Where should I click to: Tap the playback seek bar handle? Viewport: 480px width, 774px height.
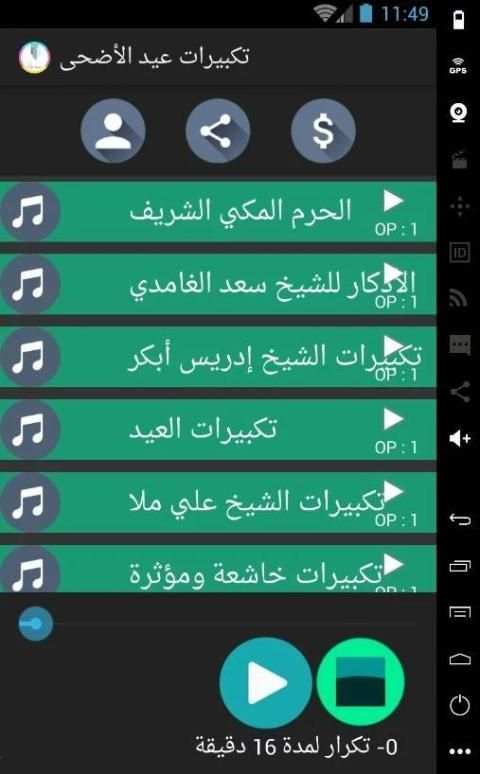(x=36, y=624)
